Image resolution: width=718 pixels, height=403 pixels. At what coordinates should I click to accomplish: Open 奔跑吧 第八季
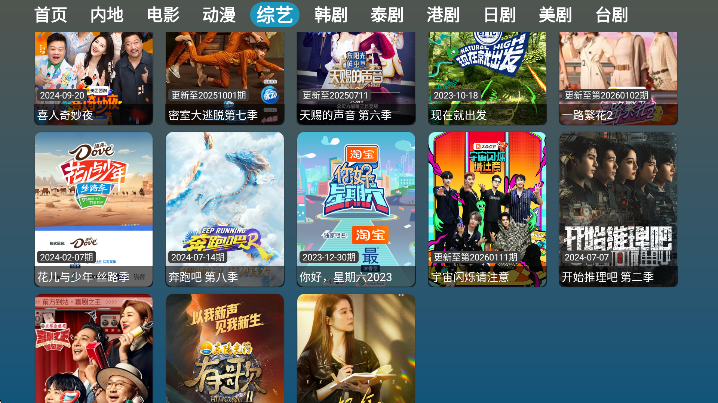click(225, 208)
